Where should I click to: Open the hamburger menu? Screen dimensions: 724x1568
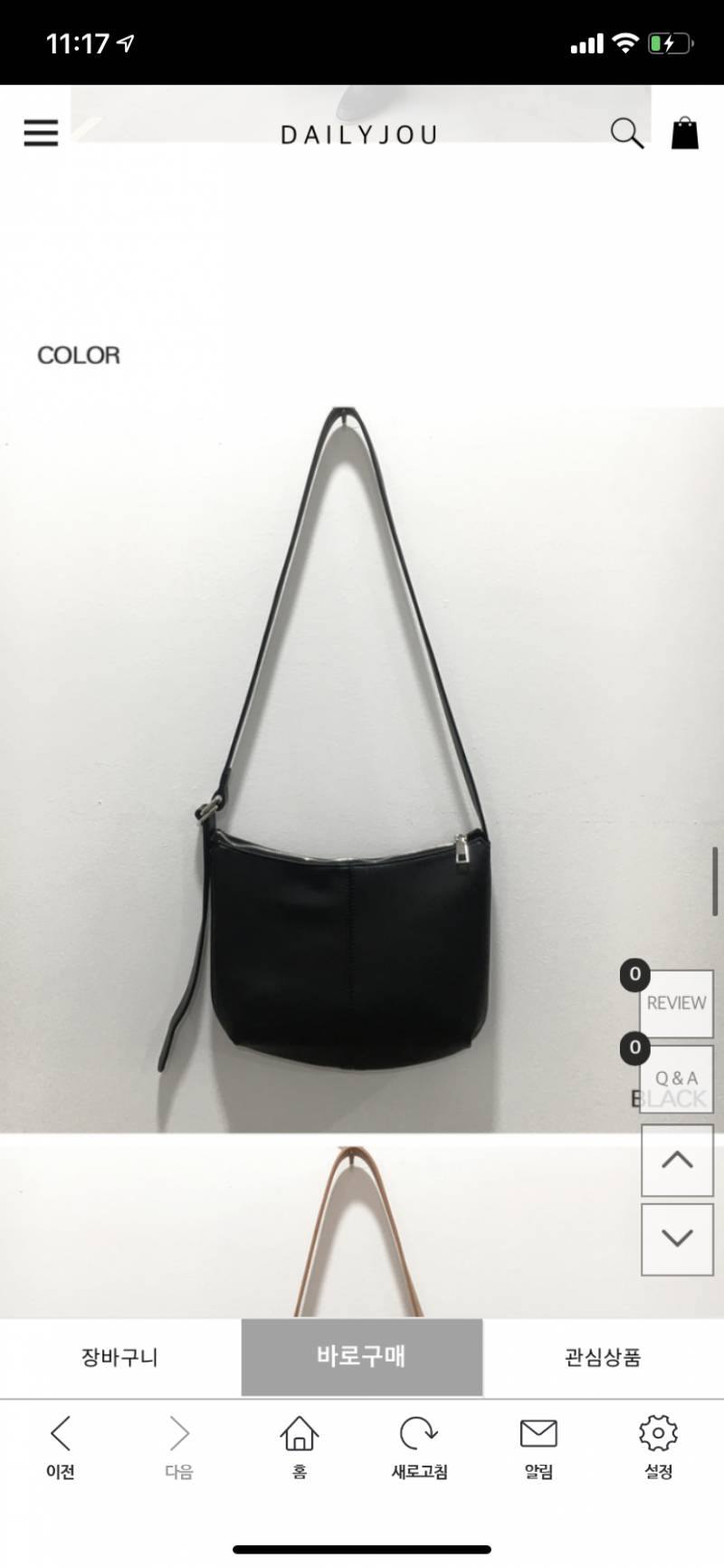point(41,133)
